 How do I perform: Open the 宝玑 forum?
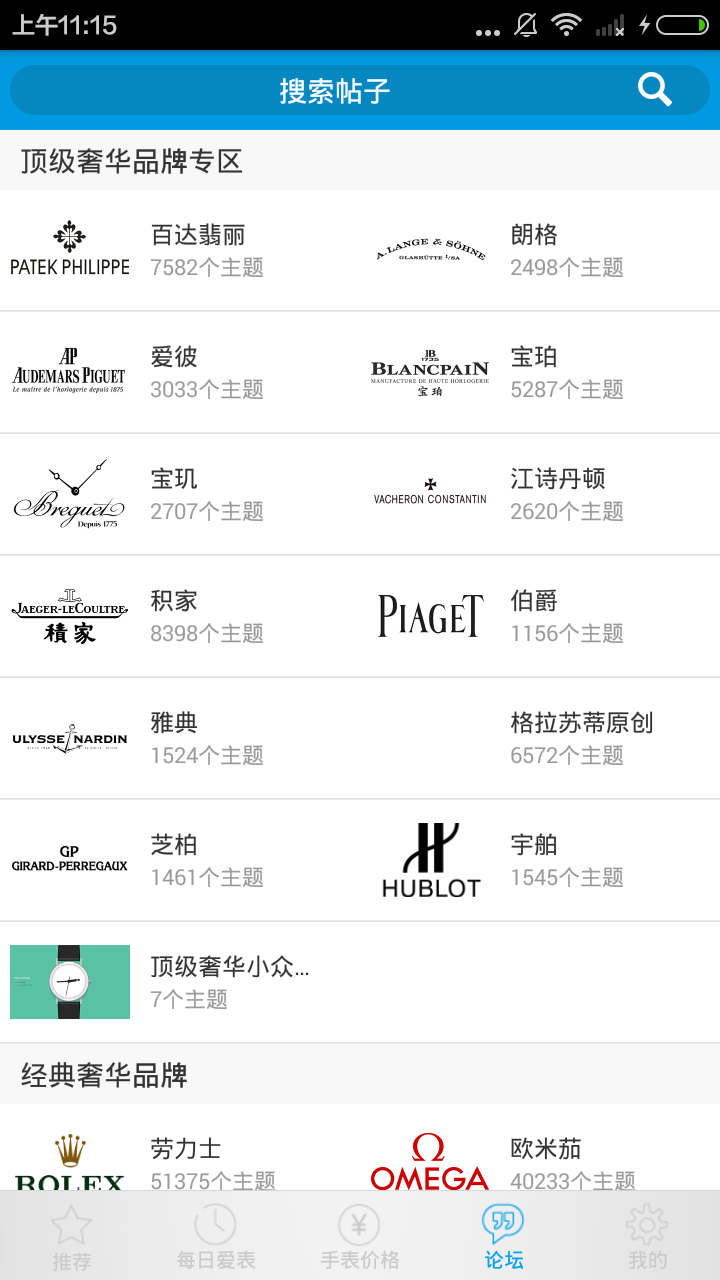point(180,495)
